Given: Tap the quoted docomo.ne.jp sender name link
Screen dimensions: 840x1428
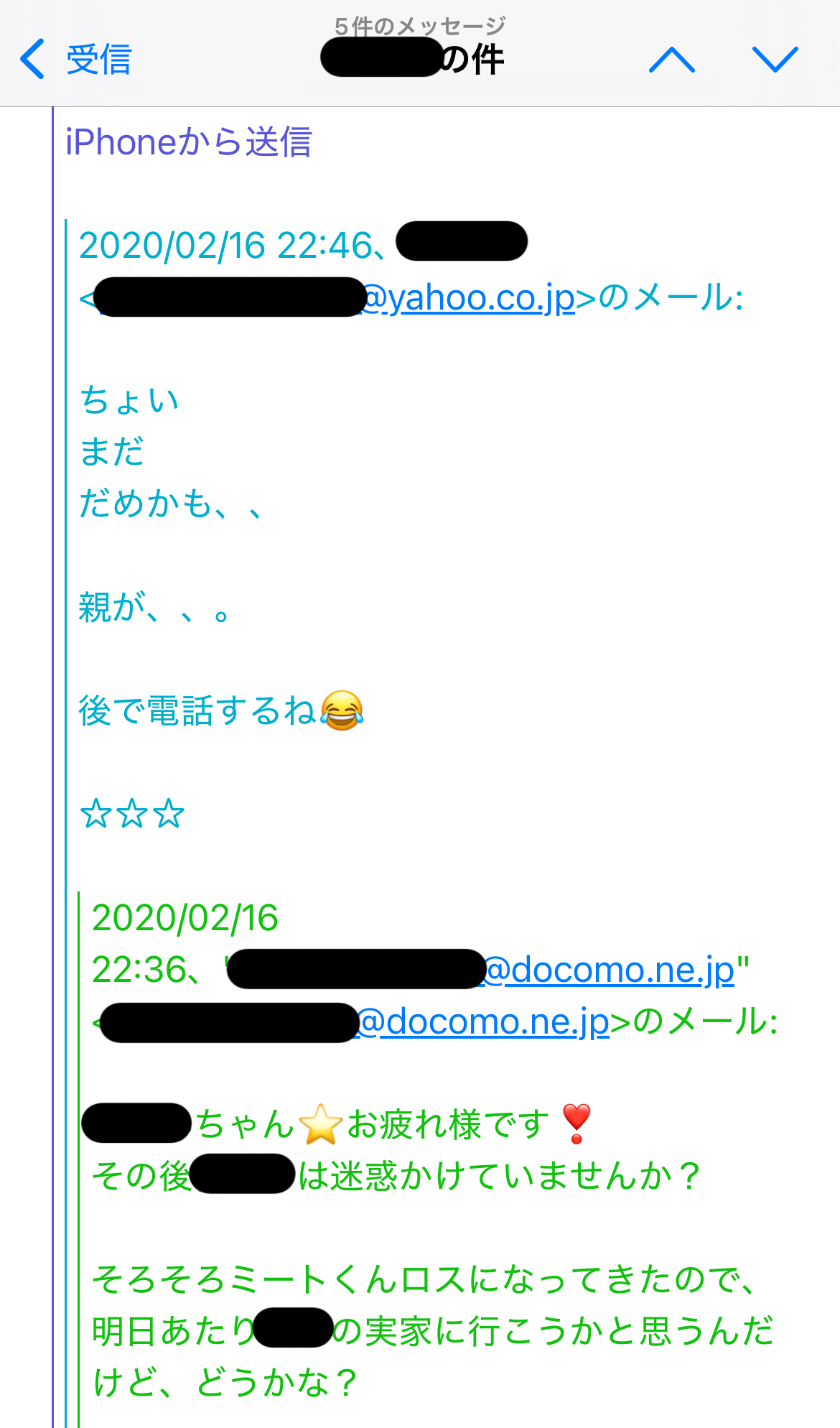Looking at the screenshot, I should pos(609,970).
